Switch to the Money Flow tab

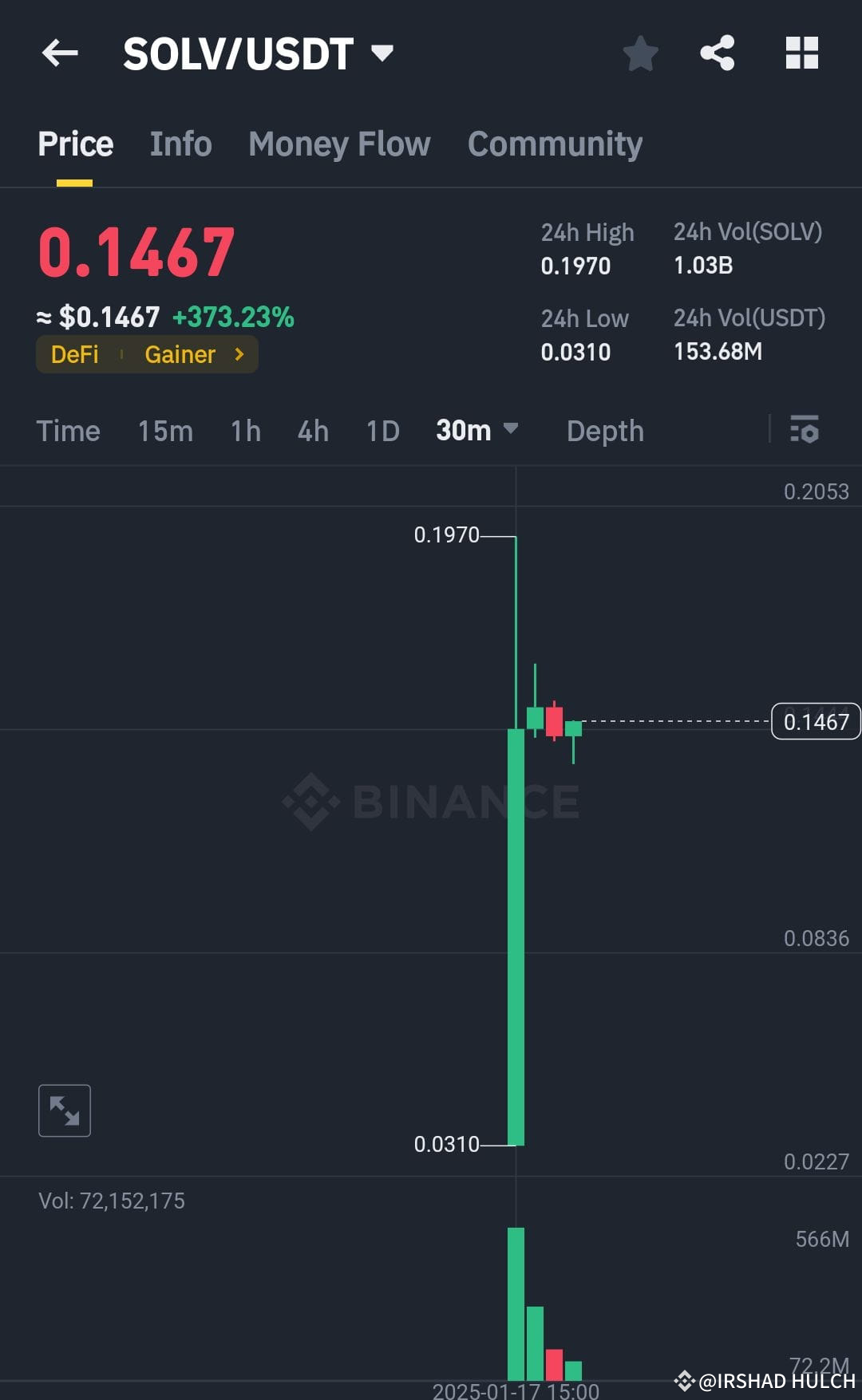(338, 144)
